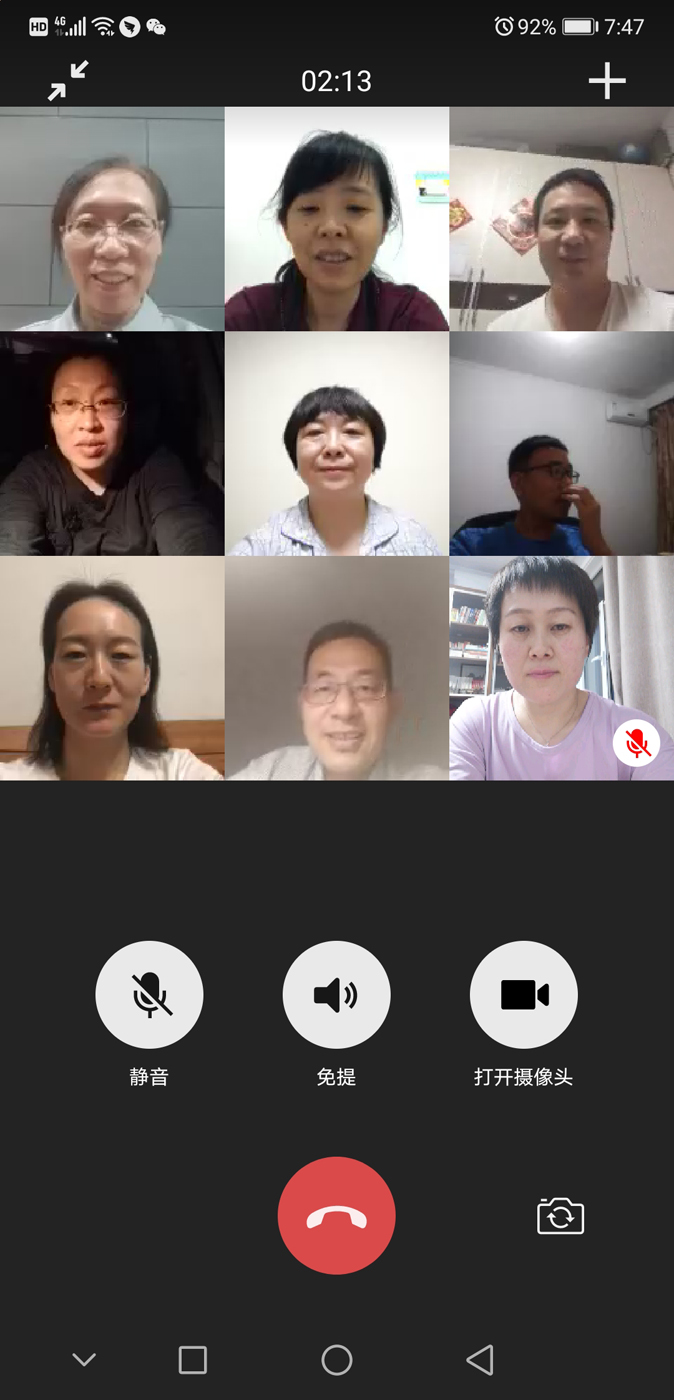Toggle the speakerphone (免提)
The image size is (674, 1400).
(336, 995)
